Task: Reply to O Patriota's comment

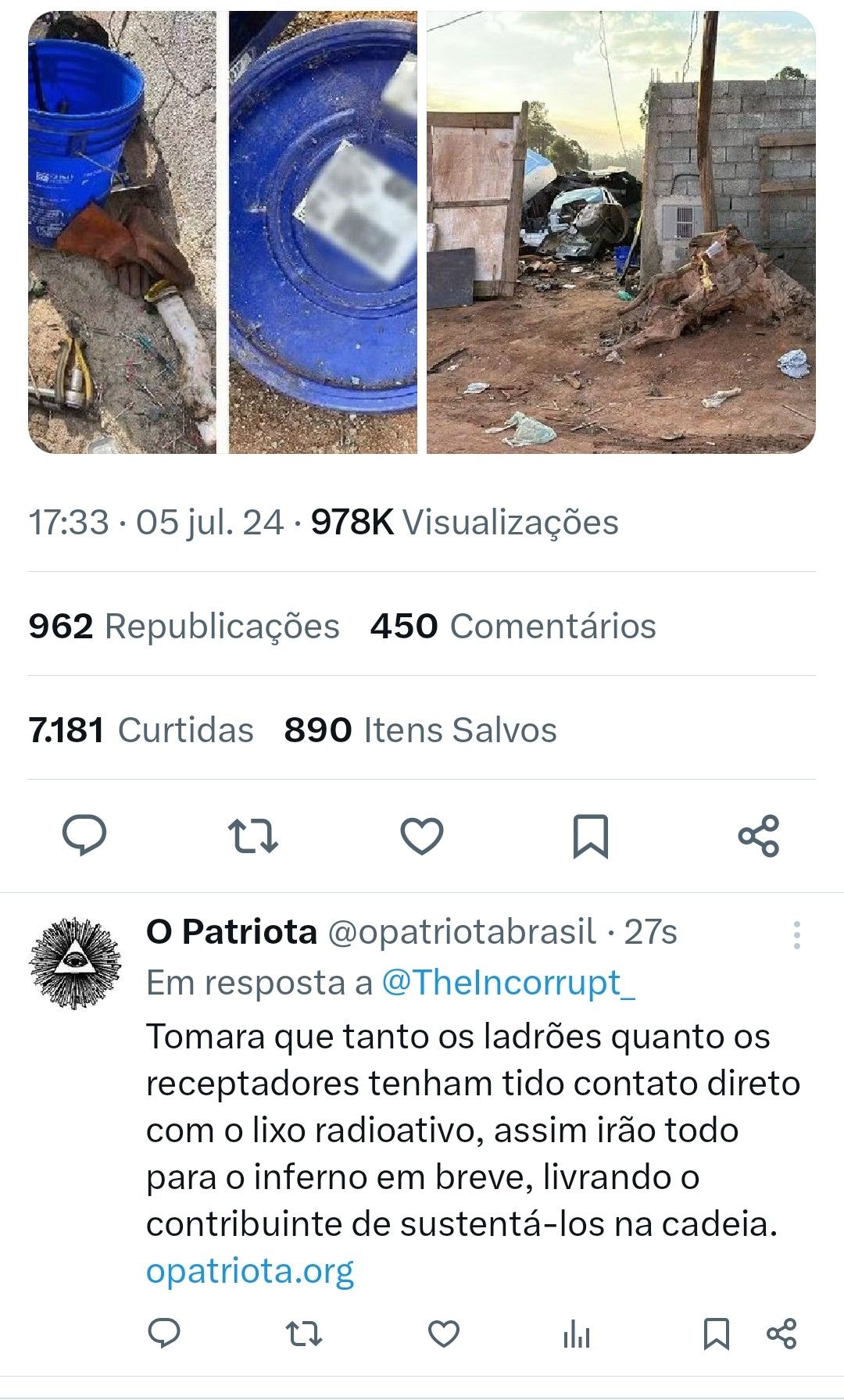Action: [x=164, y=1334]
